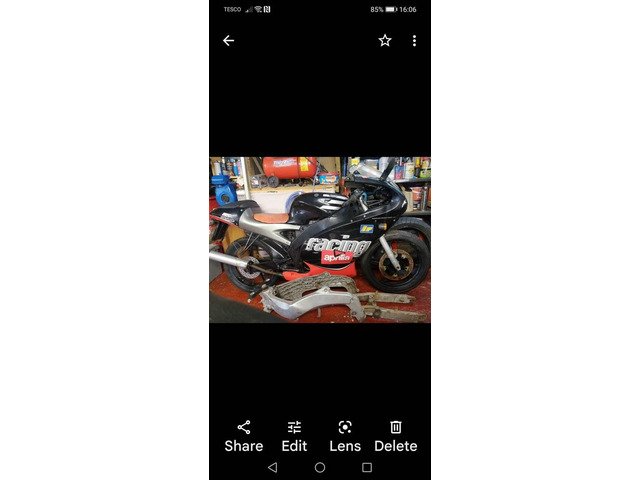Delete this photo

point(395,435)
